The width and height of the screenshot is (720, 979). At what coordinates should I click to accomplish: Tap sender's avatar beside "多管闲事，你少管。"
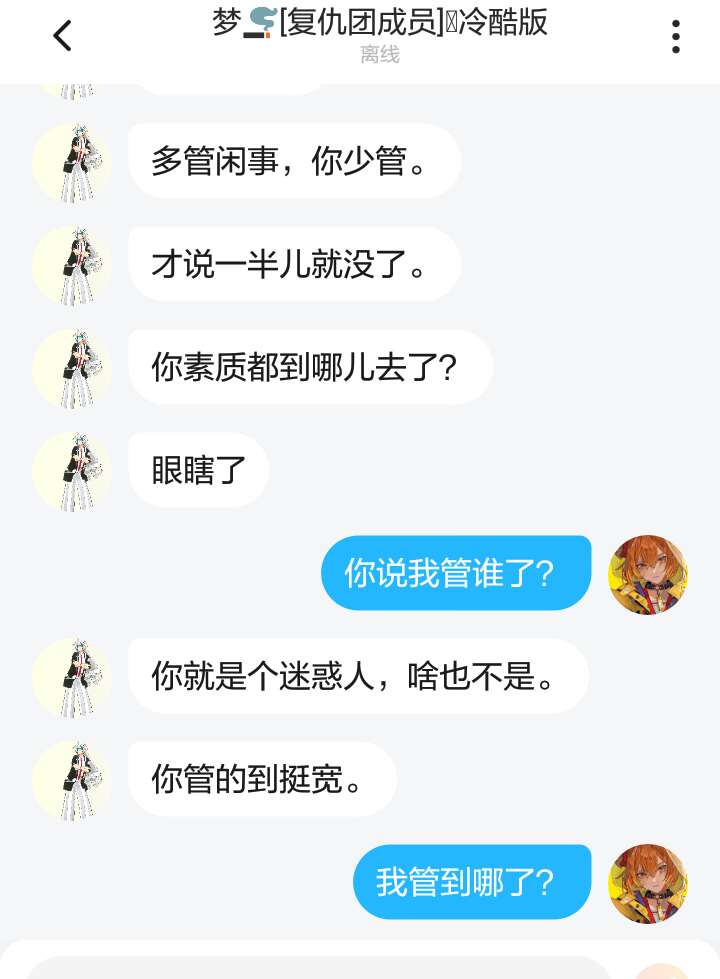(x=72, y=162)
